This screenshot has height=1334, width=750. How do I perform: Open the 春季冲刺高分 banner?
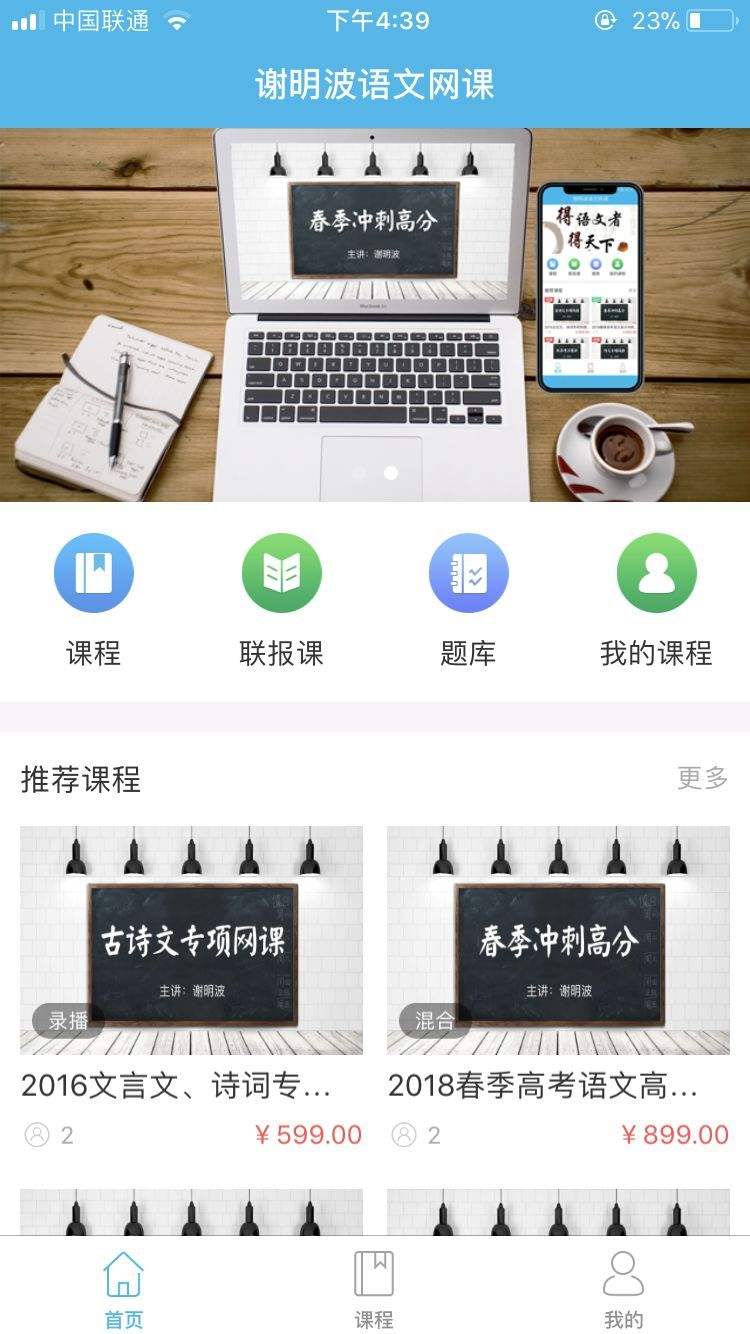click(374, 314)
